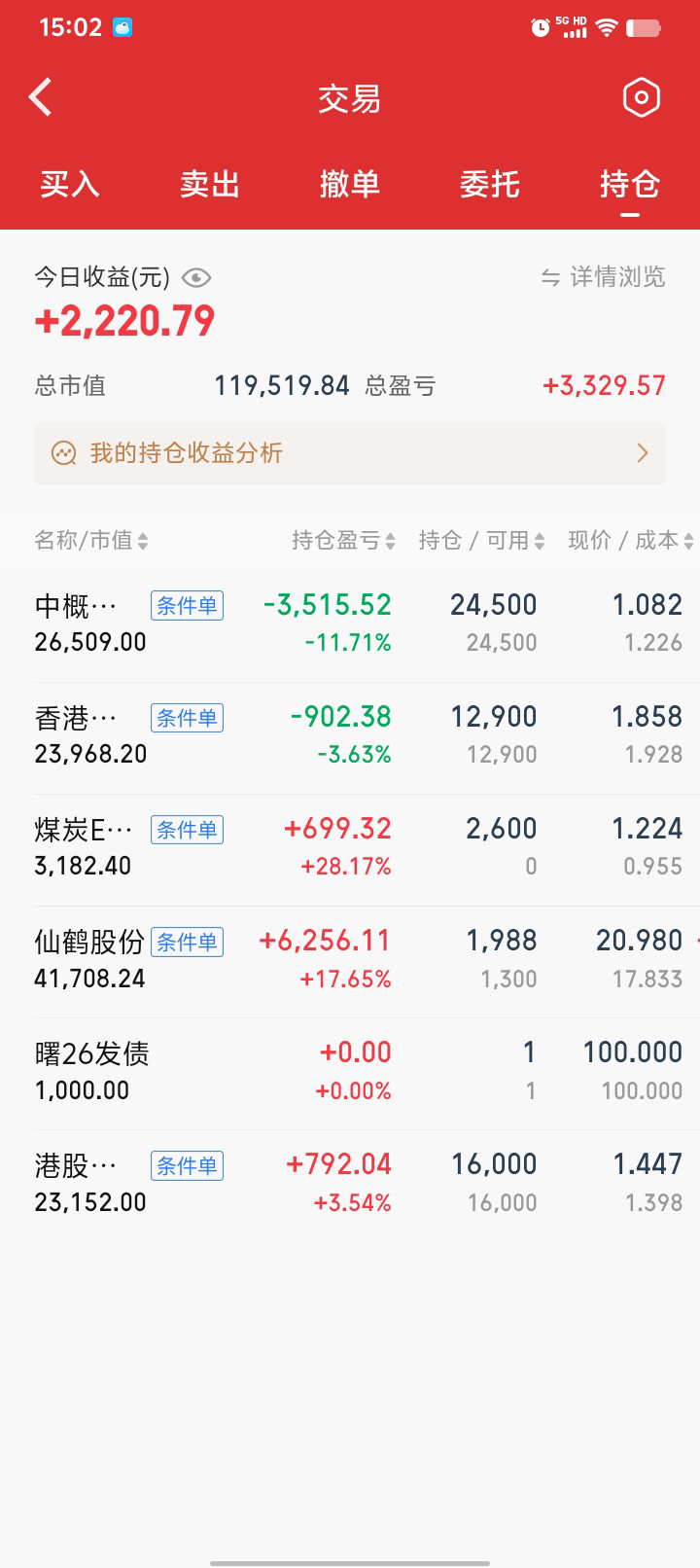This screenshot has height=1568, width=700.
Task: Open the 曙26发债 holding row
Action: (350, 1071)
